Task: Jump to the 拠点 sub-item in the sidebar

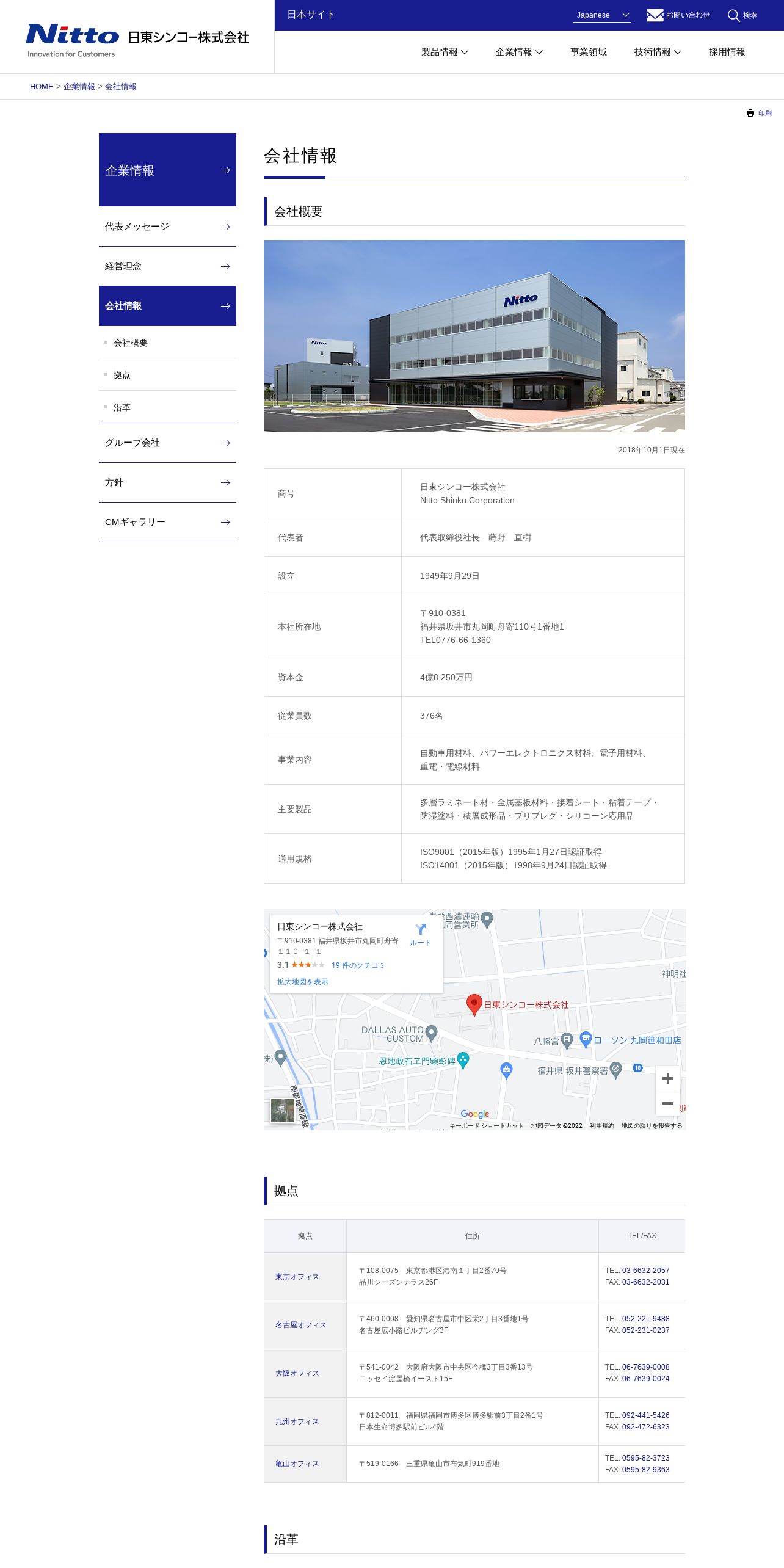Action: [x=122, y=375]
